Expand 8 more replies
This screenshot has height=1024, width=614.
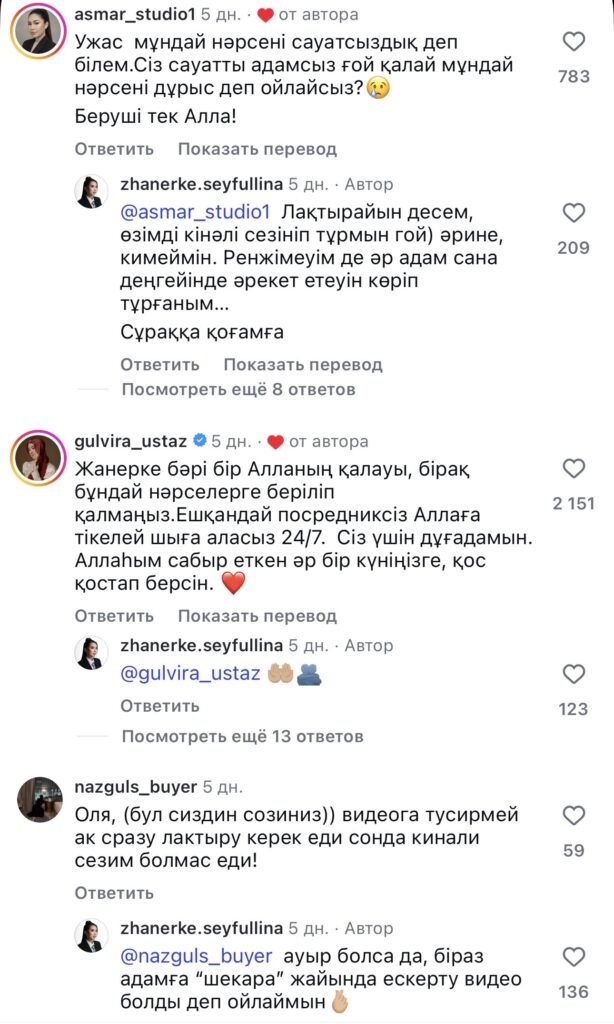click(238, 389)
